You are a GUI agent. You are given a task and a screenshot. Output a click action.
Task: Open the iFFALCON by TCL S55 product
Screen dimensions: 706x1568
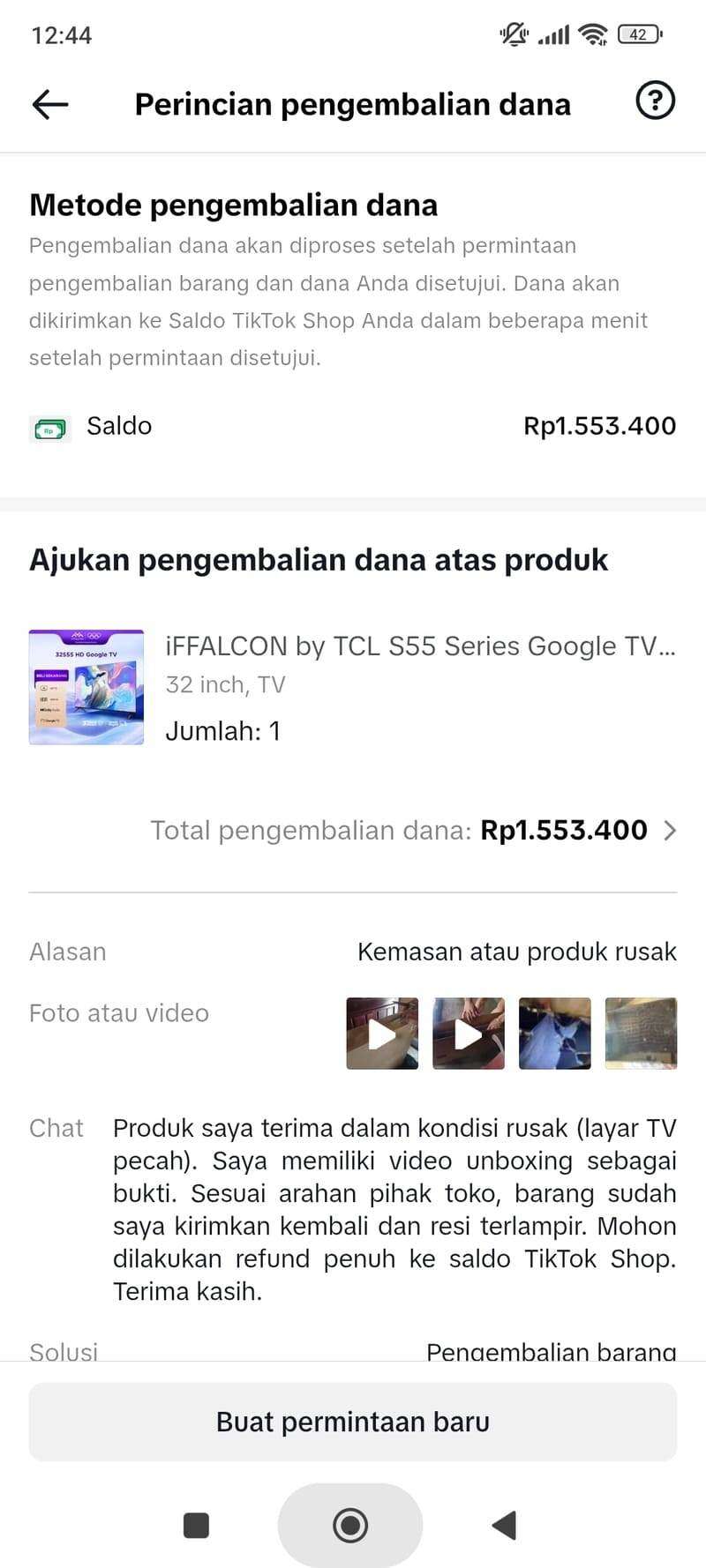pos(420,646)
